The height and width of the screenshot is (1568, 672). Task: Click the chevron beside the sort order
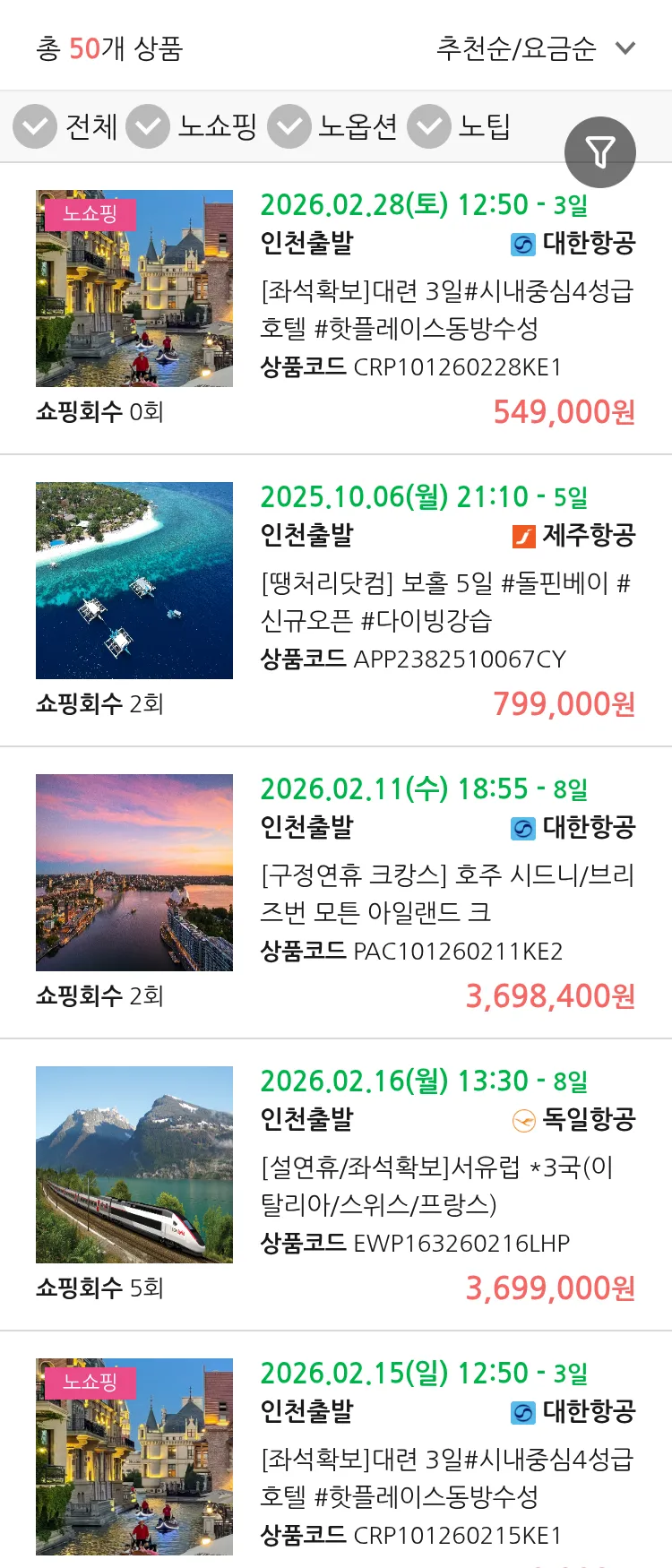tap(625, 51)
